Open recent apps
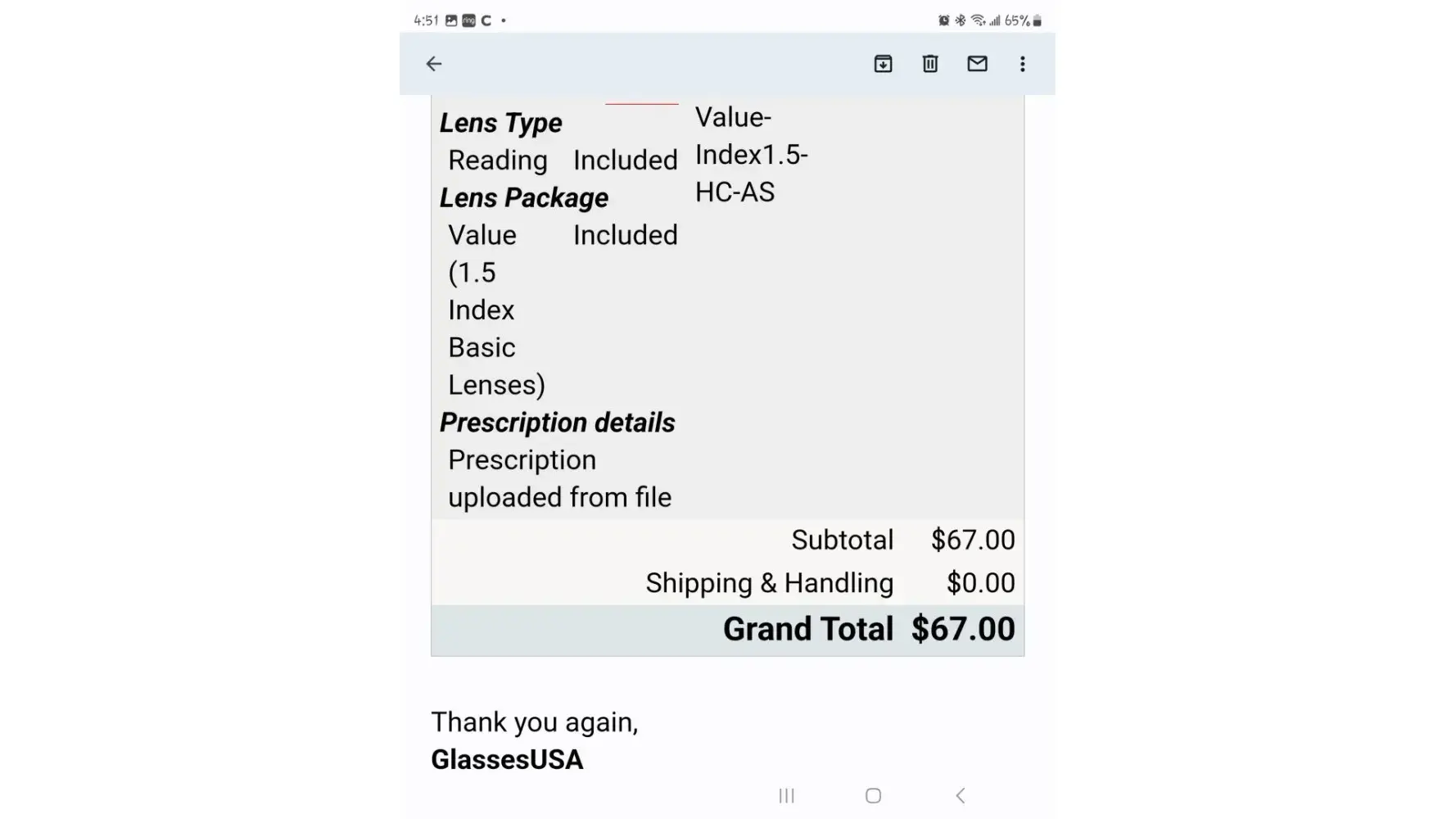Viewport: 1456px width, 819px height. [786, 795]
